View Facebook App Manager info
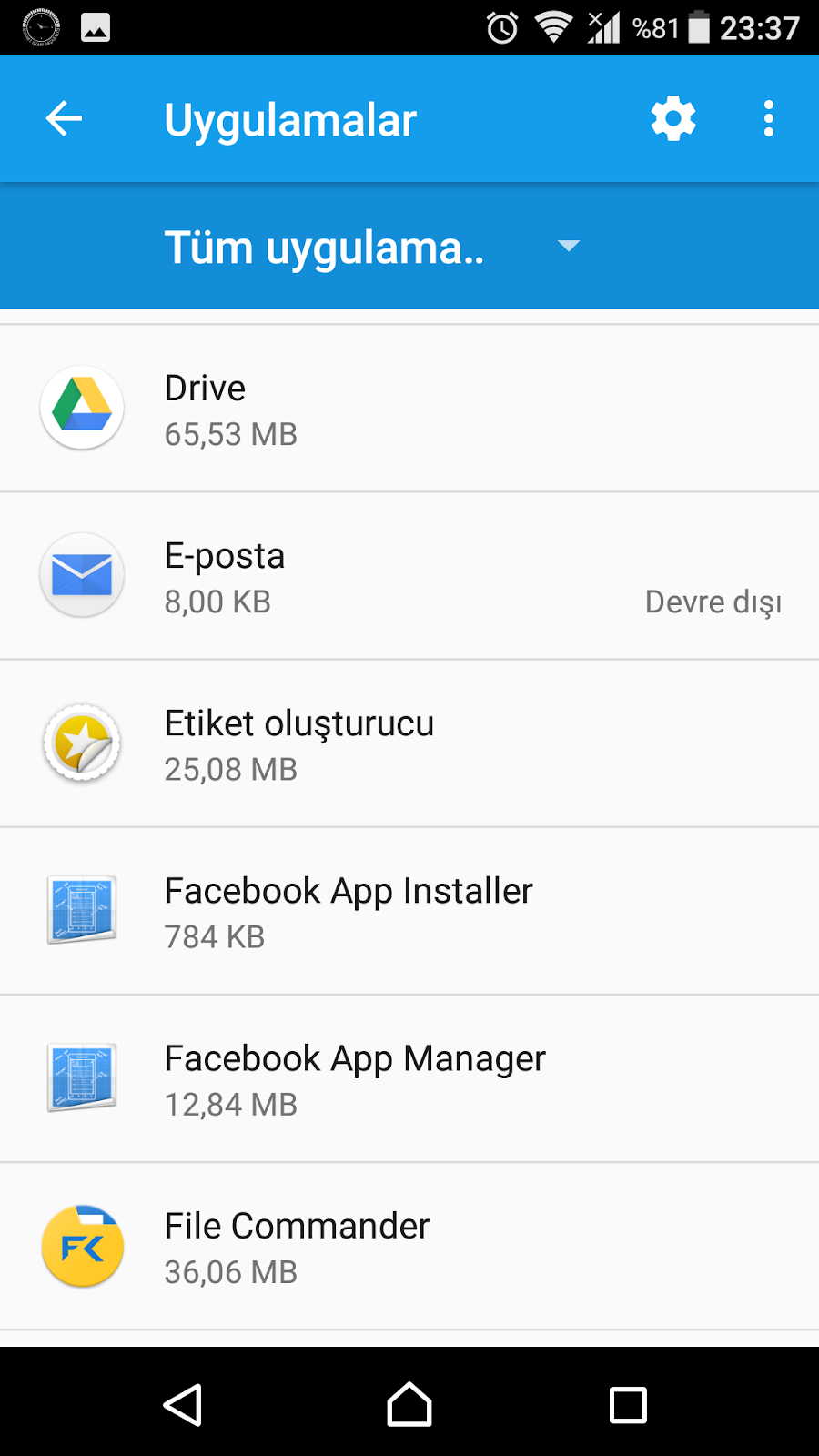The image size is (819, 1456). tap(409, 1079)
